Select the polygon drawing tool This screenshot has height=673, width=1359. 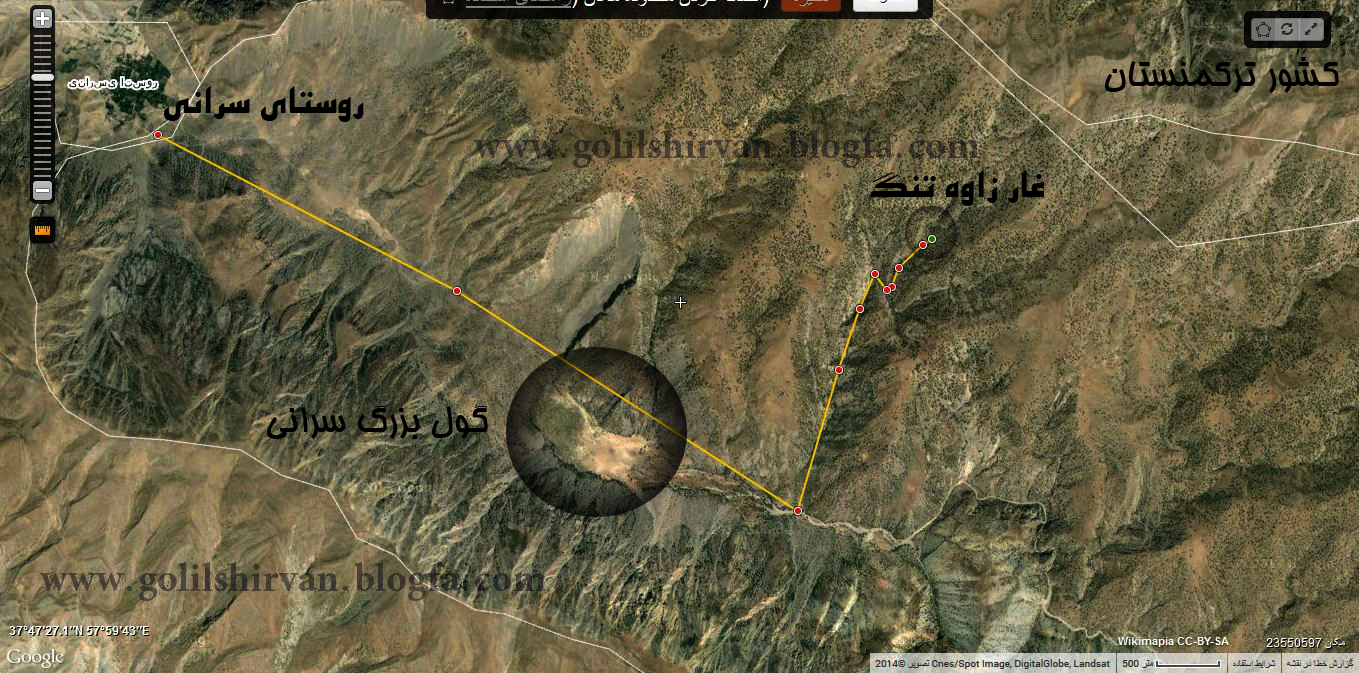1263,30
